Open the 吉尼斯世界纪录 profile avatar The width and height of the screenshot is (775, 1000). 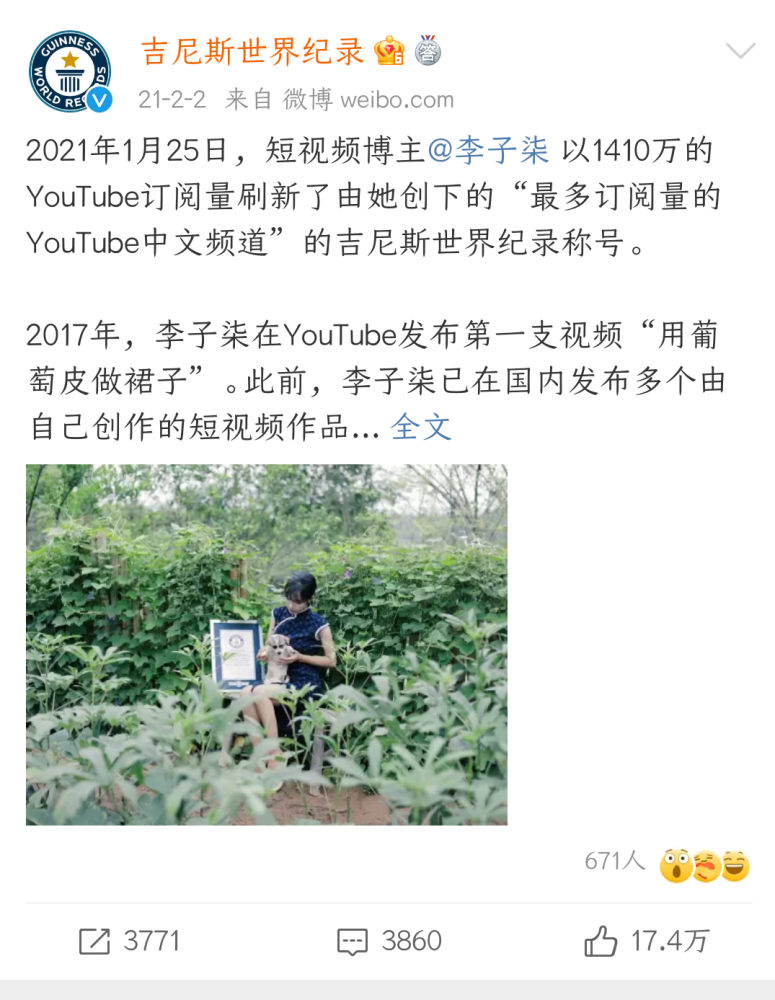pos(69,71)
